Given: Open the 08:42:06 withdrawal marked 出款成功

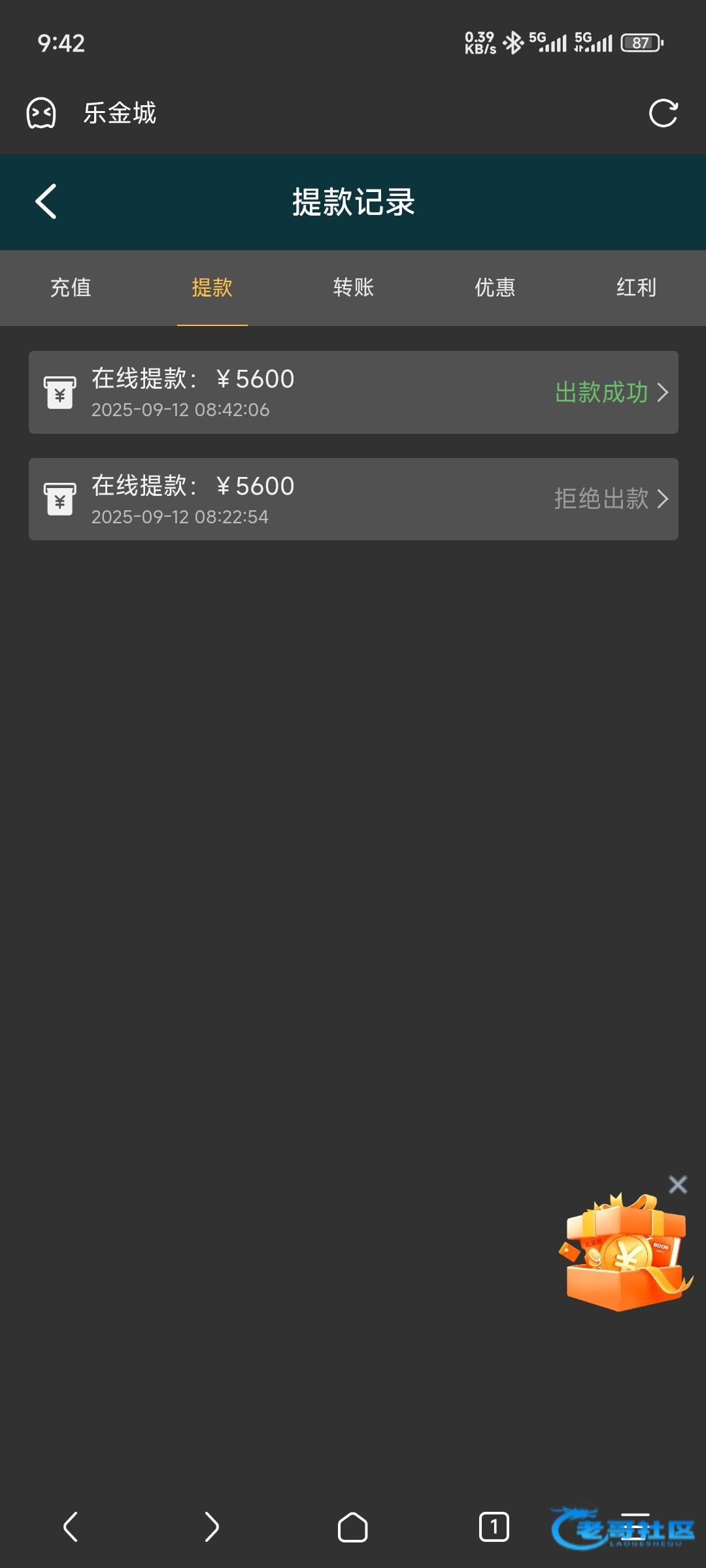Looking at the screenshot, I should pyautogui.click(x=353, y=392).
